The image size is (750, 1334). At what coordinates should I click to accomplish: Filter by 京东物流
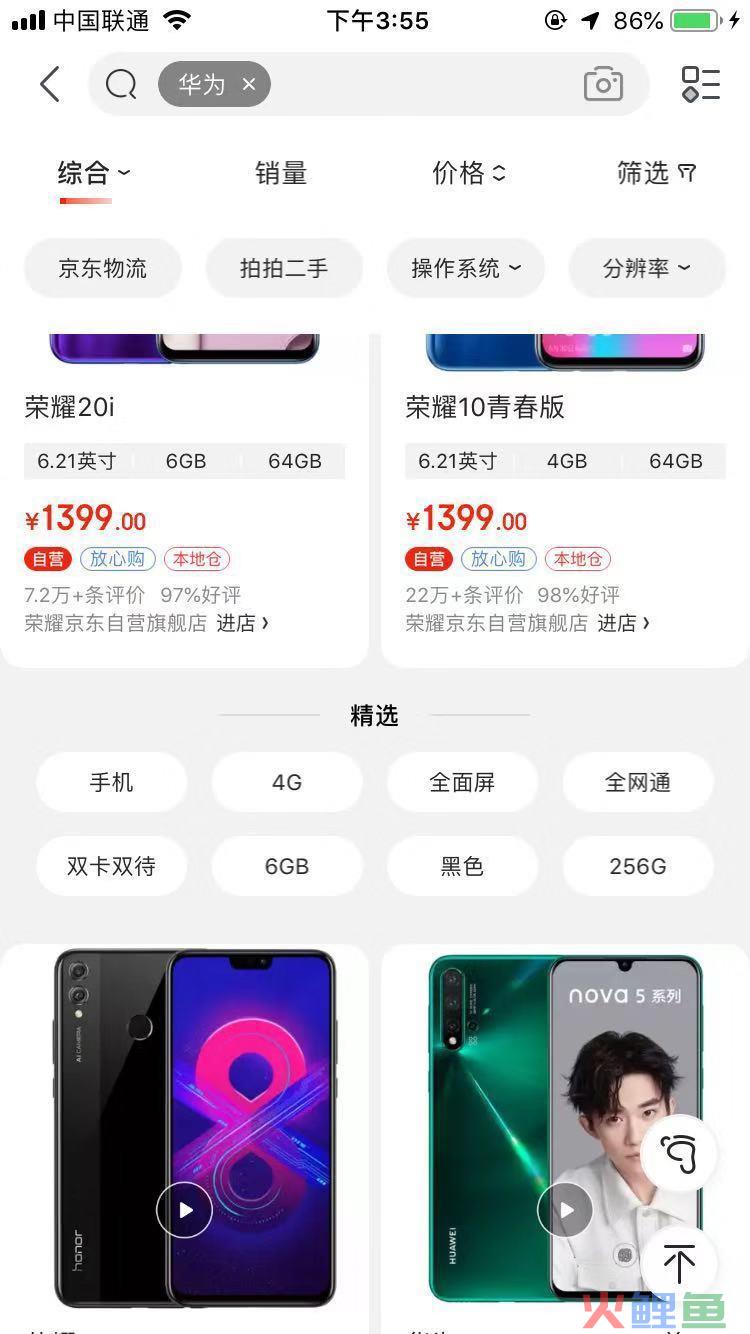coord(103,268)
